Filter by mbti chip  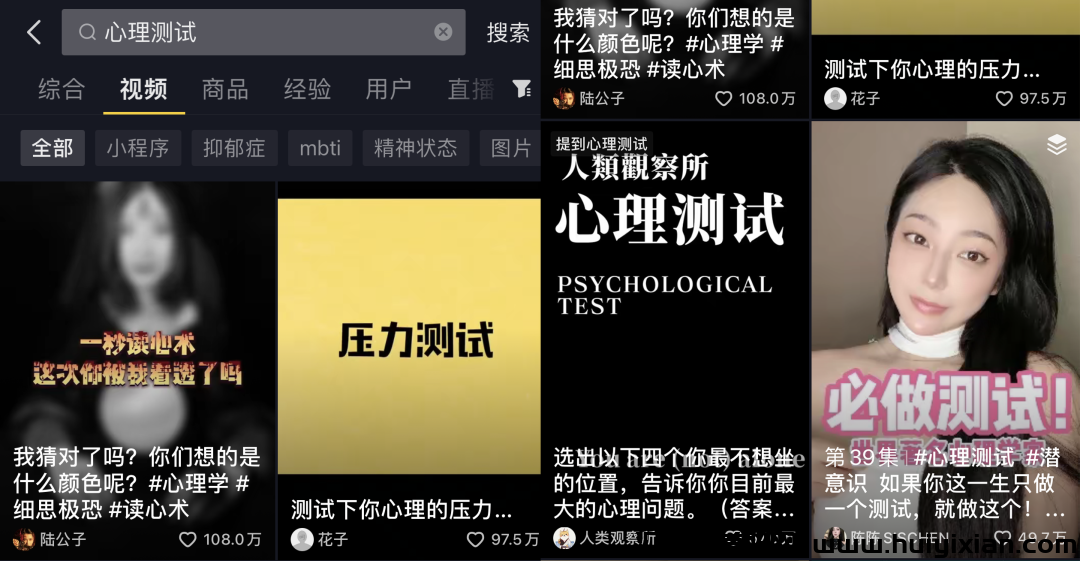pyautogui.click(x=320, y=148)
